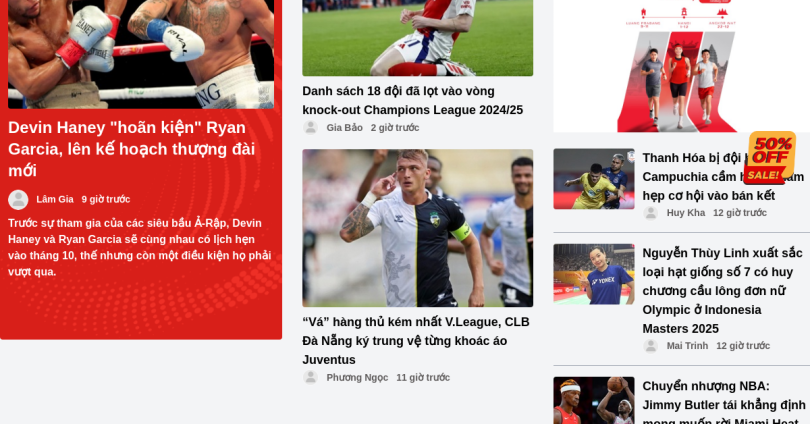Read the Nguyễn Thùy Linh Indonesia Masters story
The width and height of the screenshot is (810, 424).
click(x=722, y=290)
